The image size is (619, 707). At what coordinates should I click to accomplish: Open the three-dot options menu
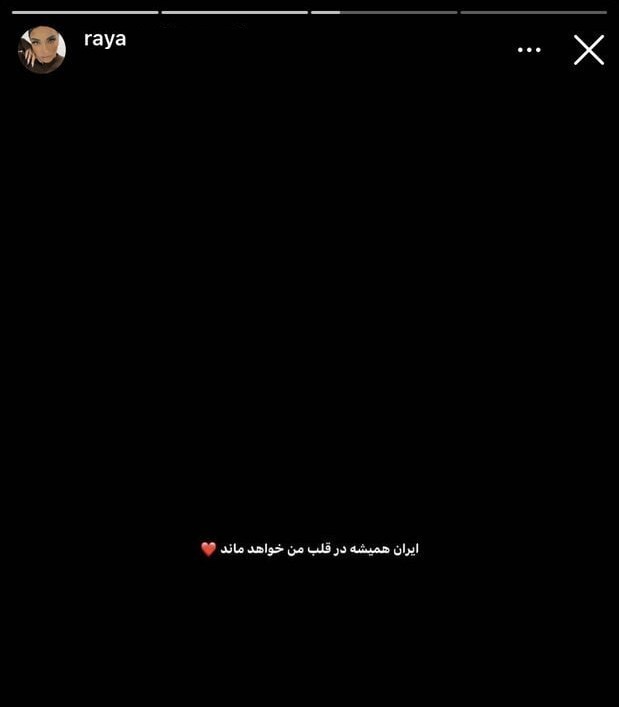click(x=529, y=50)
